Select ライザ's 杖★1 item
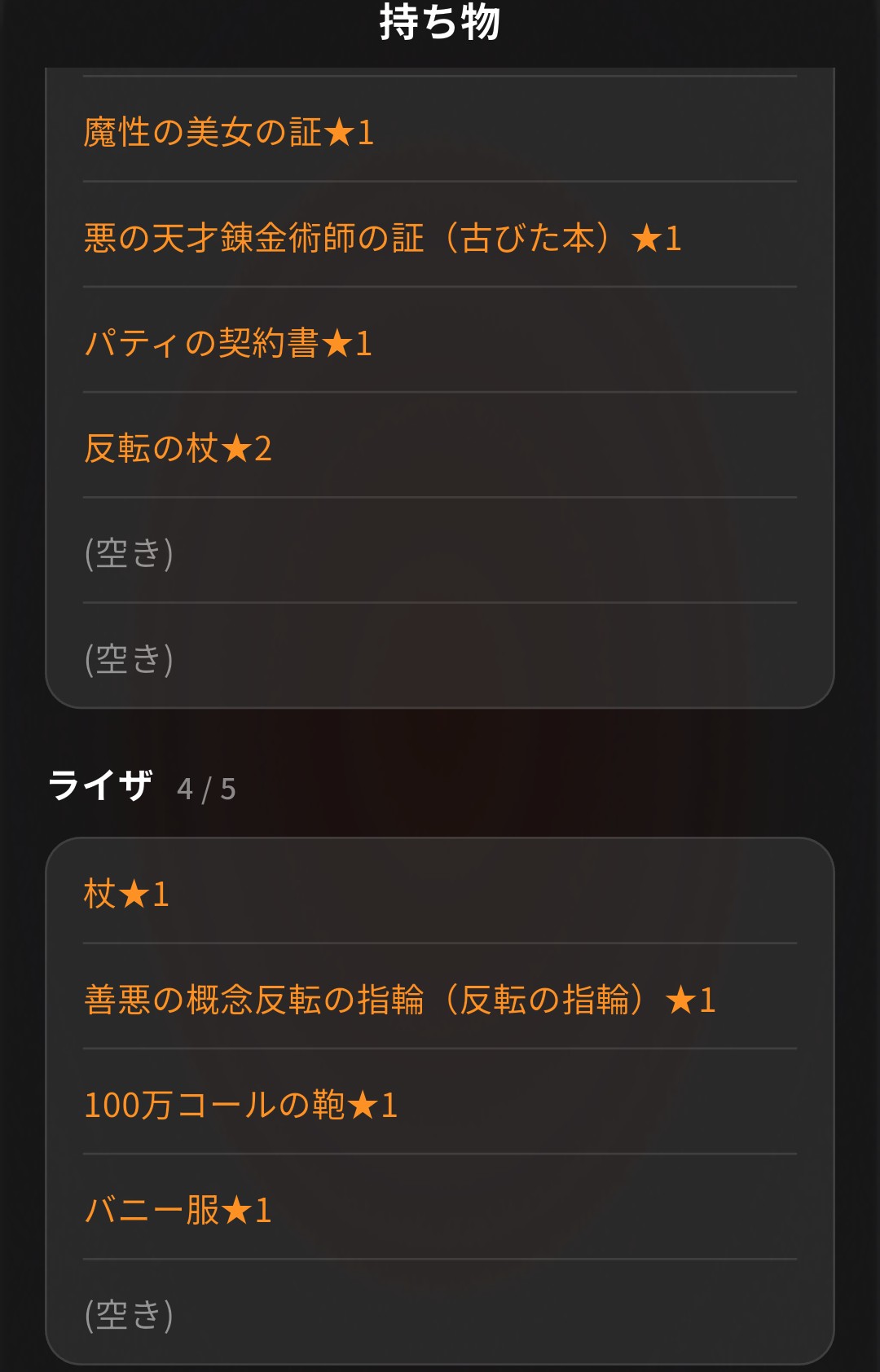880x1372 pixels. [440, 892]
